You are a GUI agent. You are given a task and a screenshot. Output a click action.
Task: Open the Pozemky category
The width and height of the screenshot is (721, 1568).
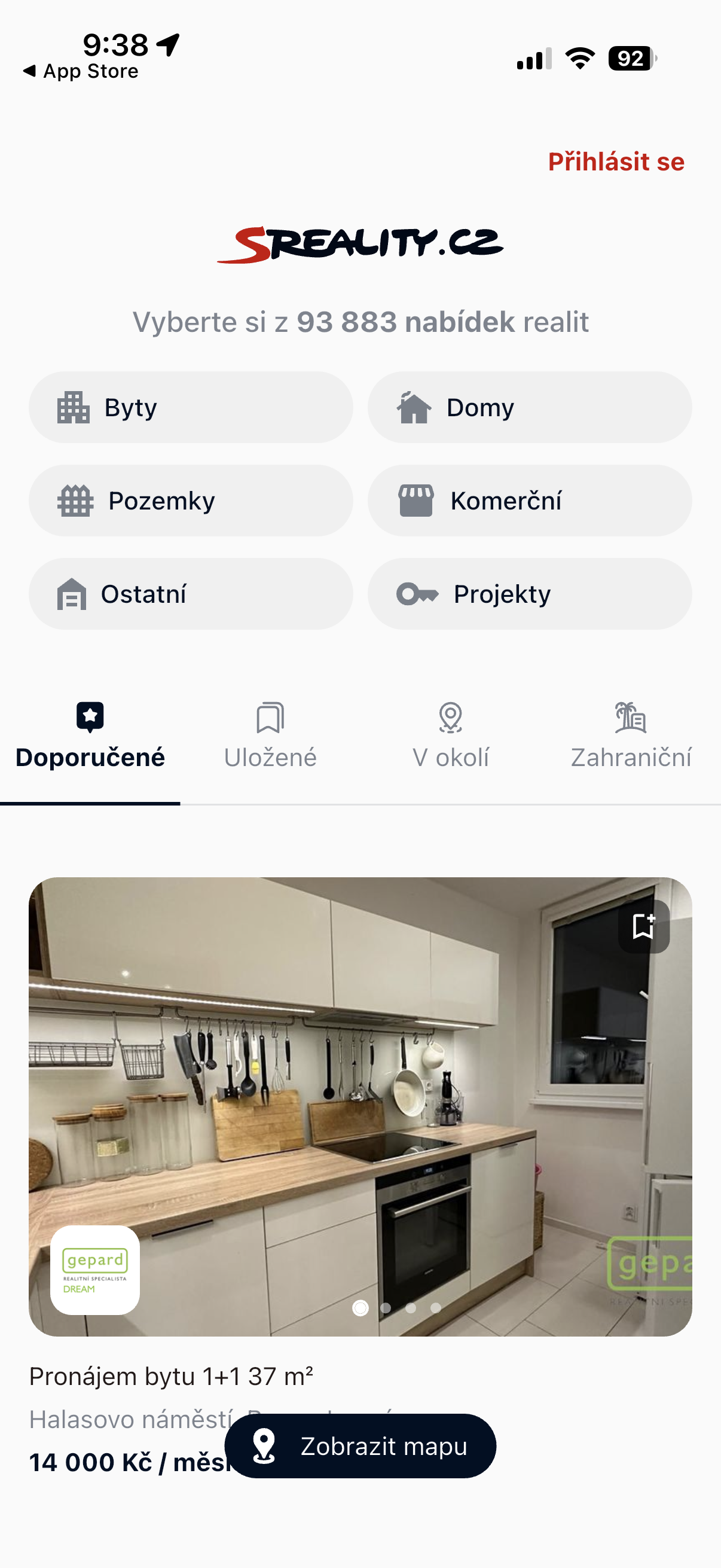(x=191, y=501)
